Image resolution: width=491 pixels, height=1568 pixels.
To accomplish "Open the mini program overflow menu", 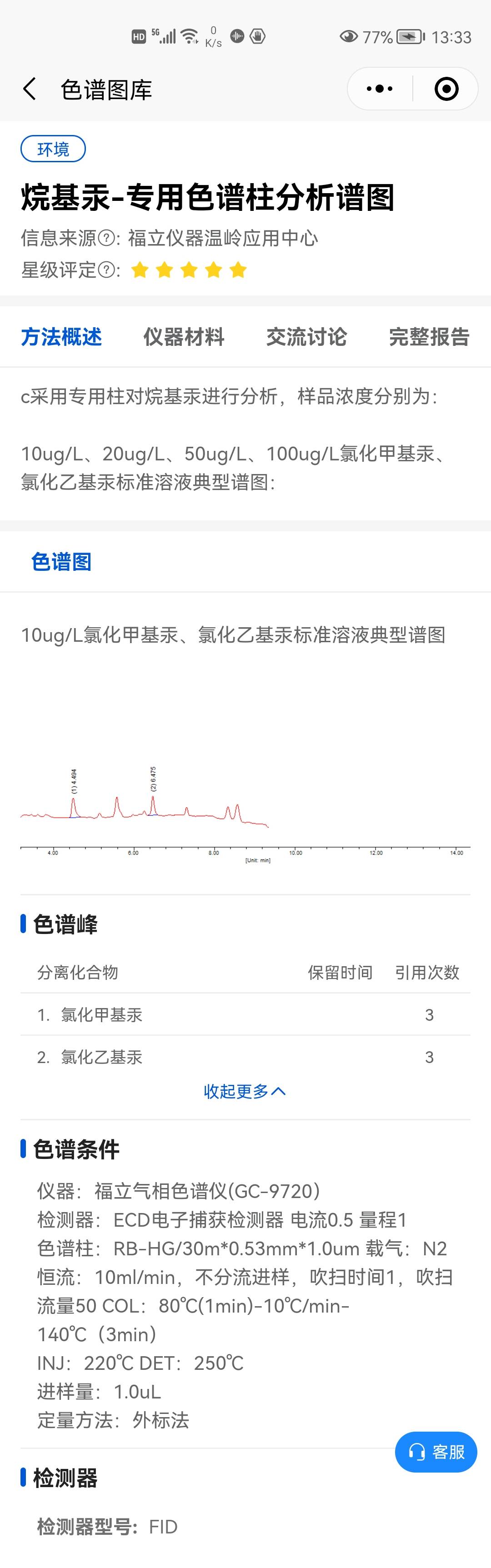I will click(380, 90).
